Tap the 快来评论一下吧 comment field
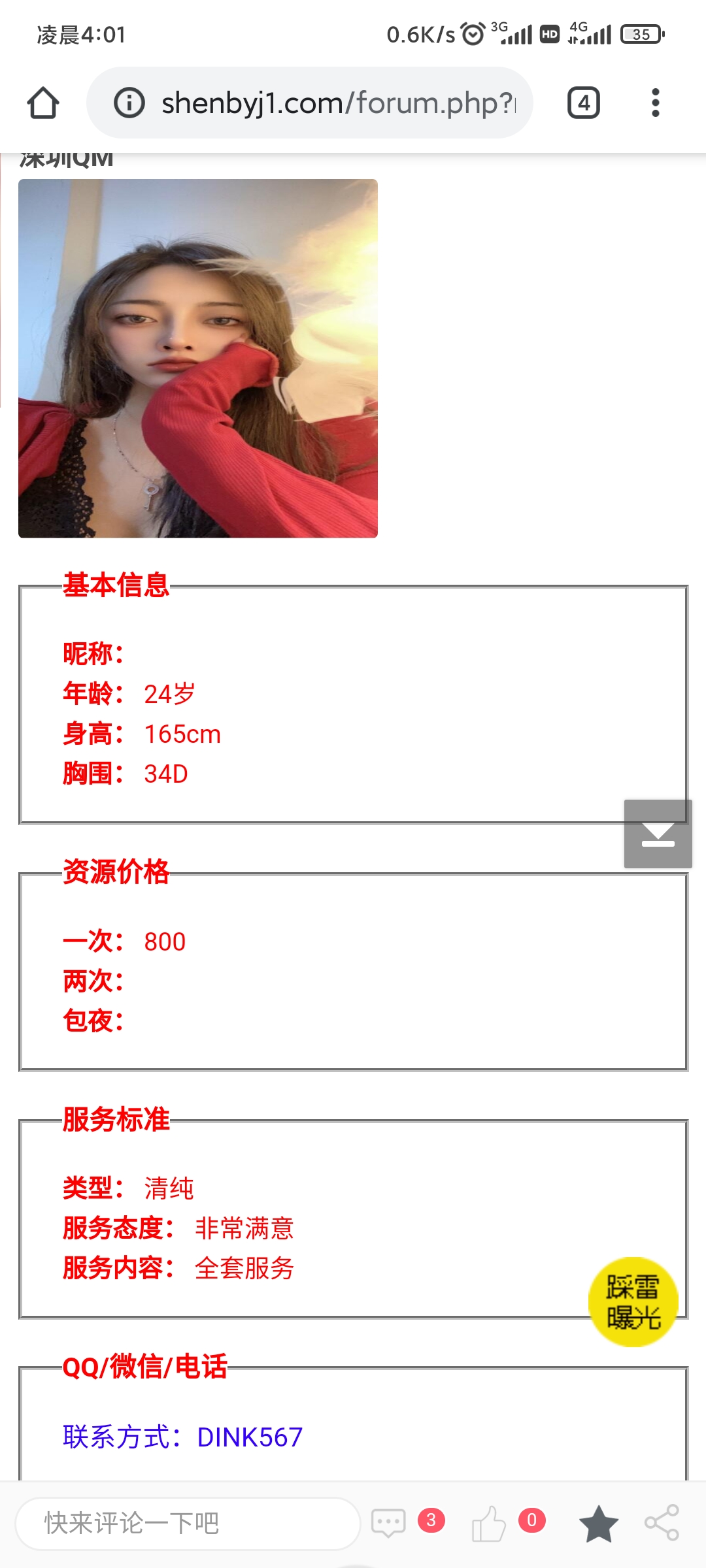Viewport: 706px width, 1568px height. click(188, 1524)
